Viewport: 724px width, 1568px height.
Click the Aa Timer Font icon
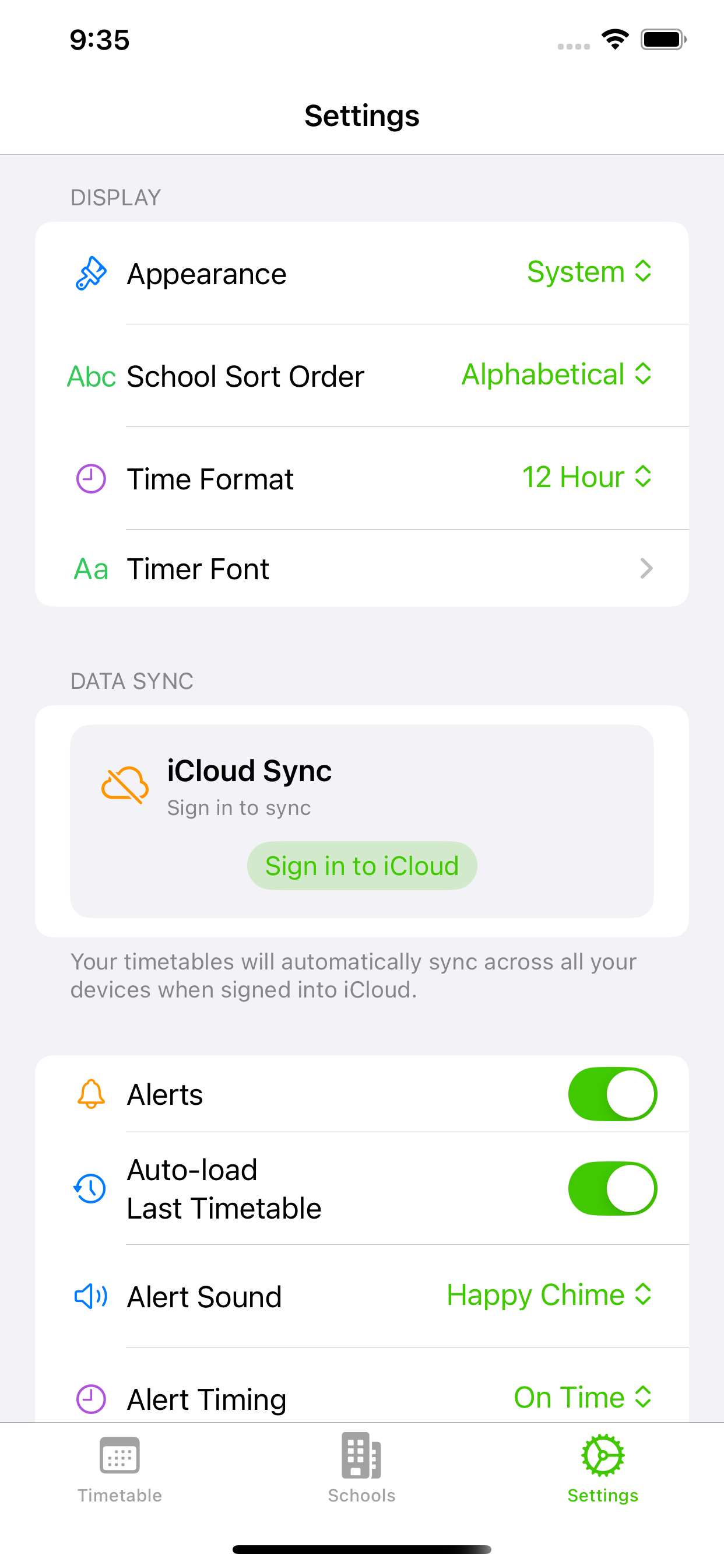coord(90,569)
